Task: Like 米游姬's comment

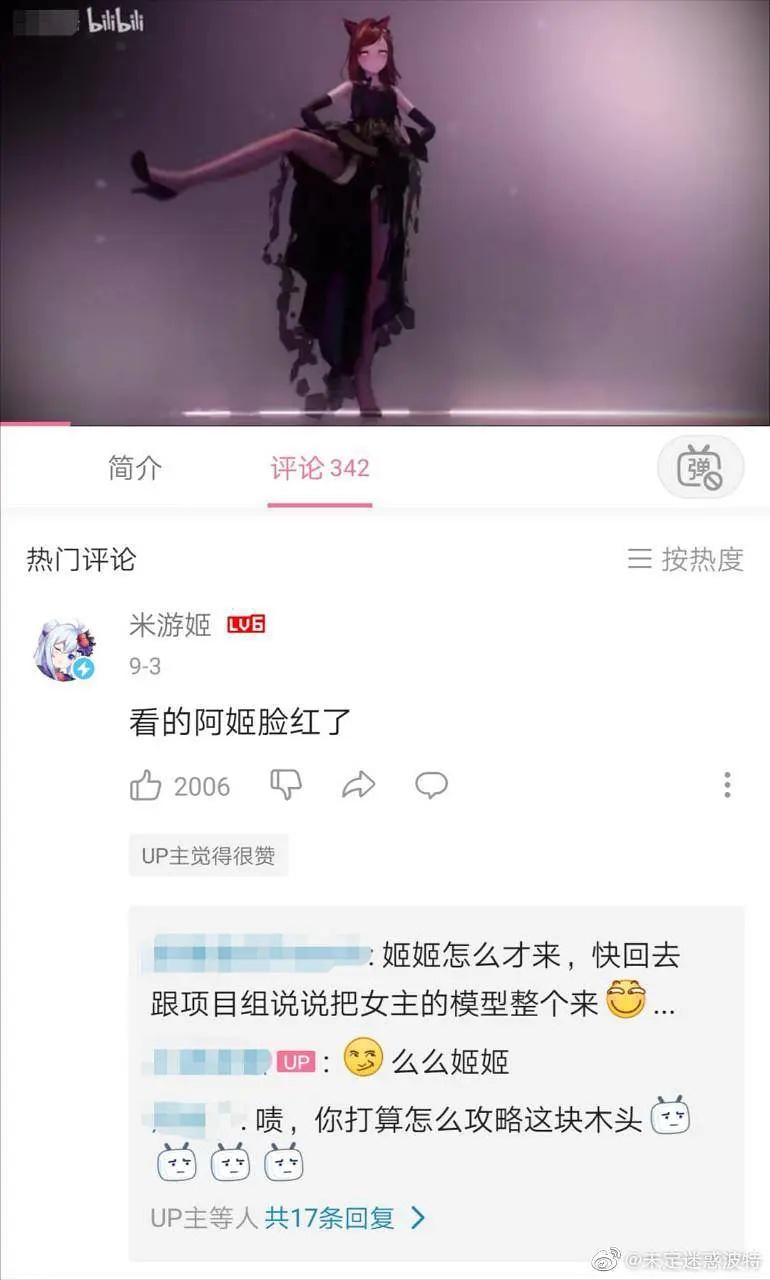Action: click(x=147, y=786)
